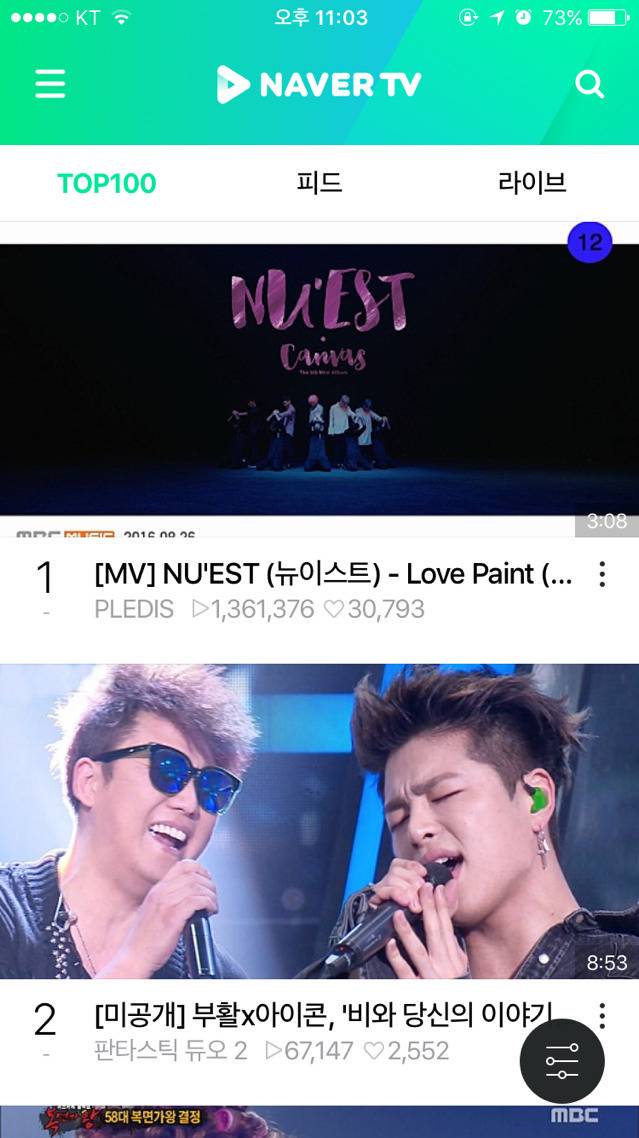The image size is (639, 1138).
Task: Open the floating filter settings button
Action: tap(562, 1060)
